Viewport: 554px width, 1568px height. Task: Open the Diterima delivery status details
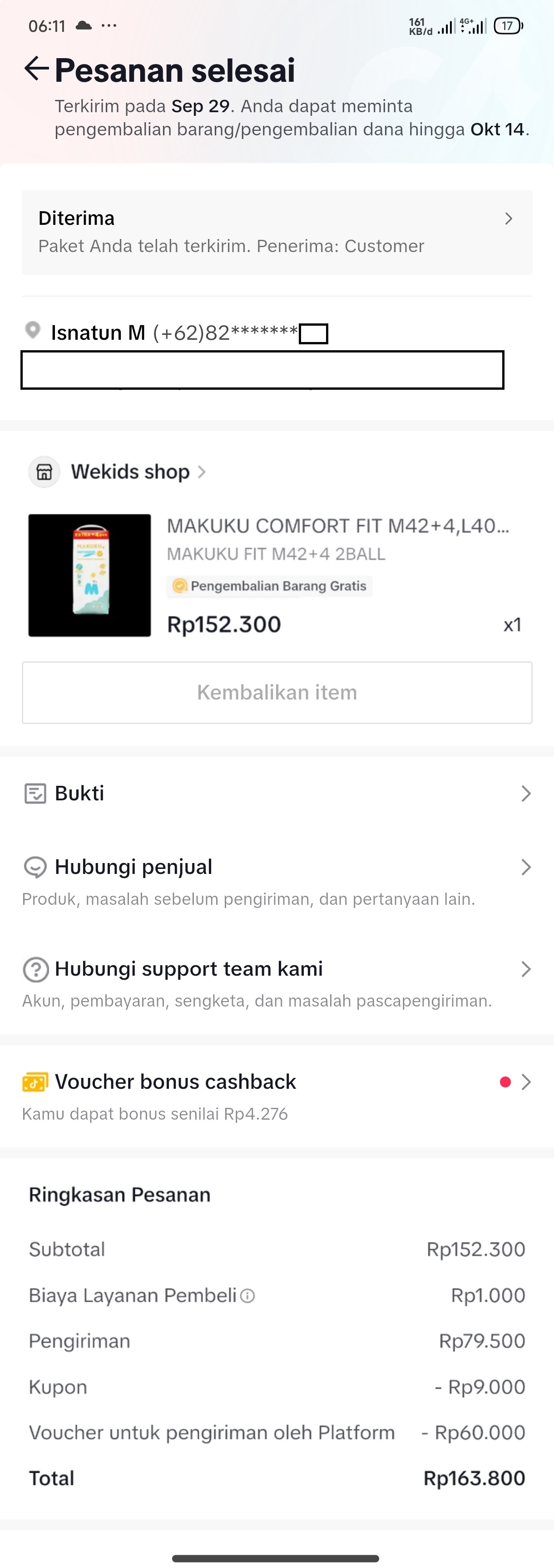click(x=277, y=232)
